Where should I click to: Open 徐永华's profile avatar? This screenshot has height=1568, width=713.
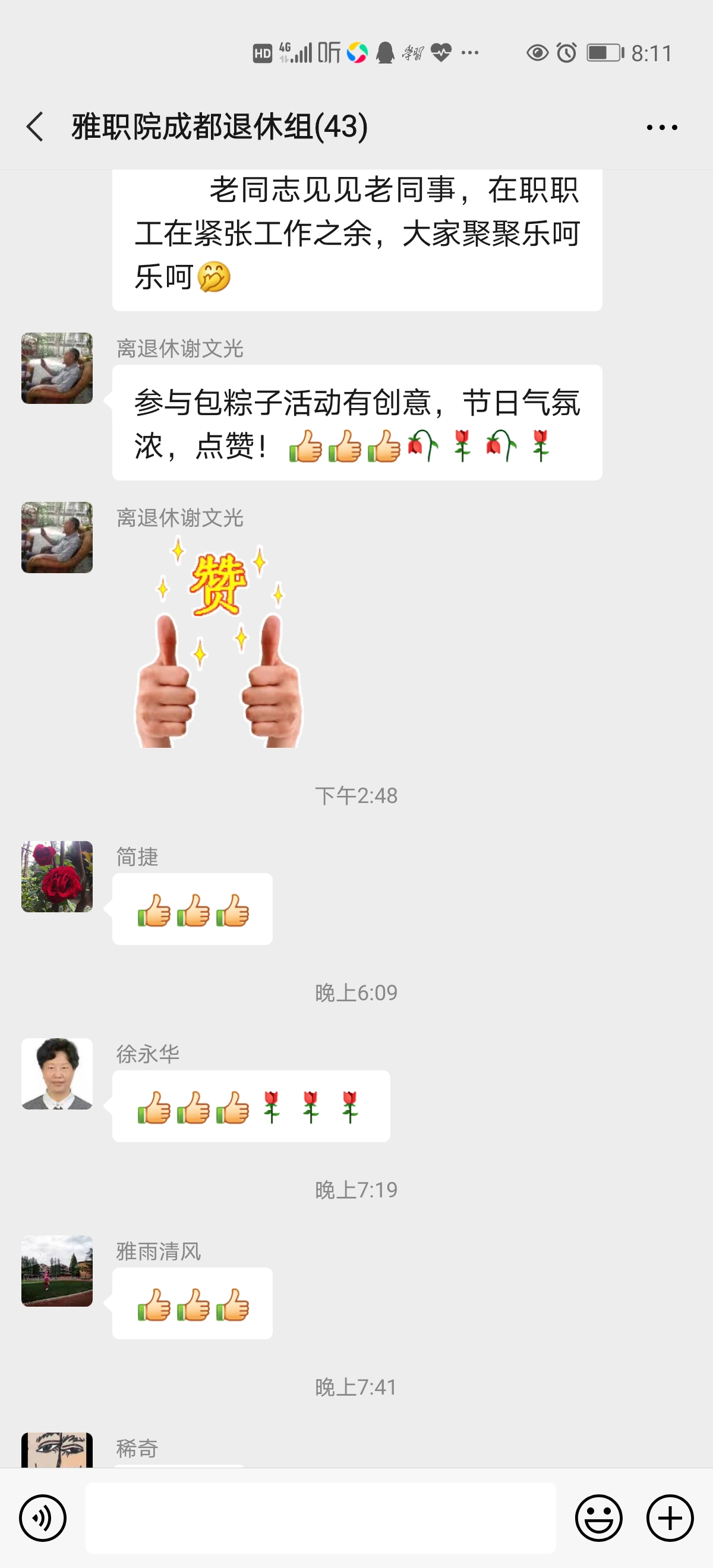pos(57,1074)
